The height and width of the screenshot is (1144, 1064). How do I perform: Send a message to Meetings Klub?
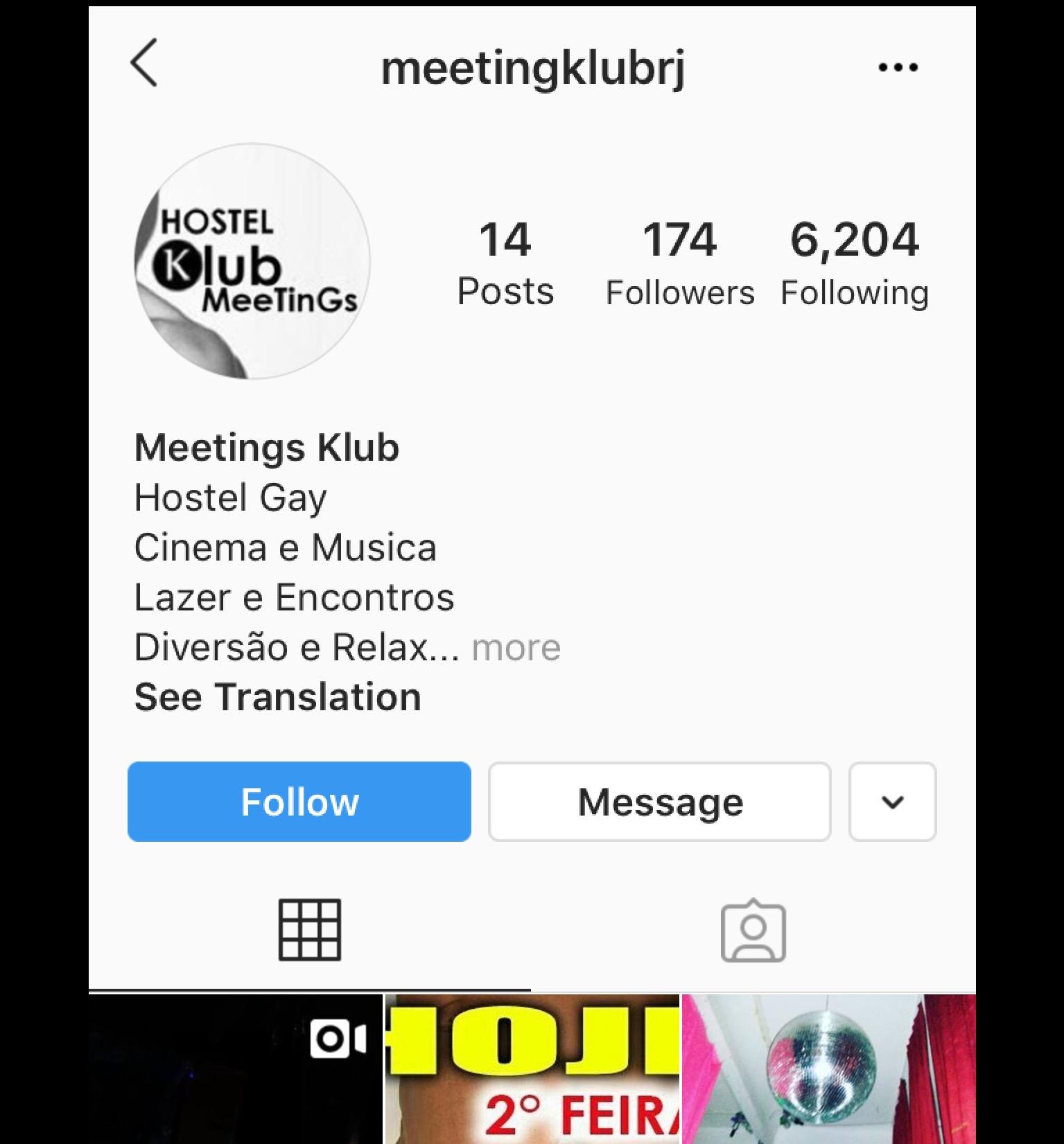click(659, 802)
